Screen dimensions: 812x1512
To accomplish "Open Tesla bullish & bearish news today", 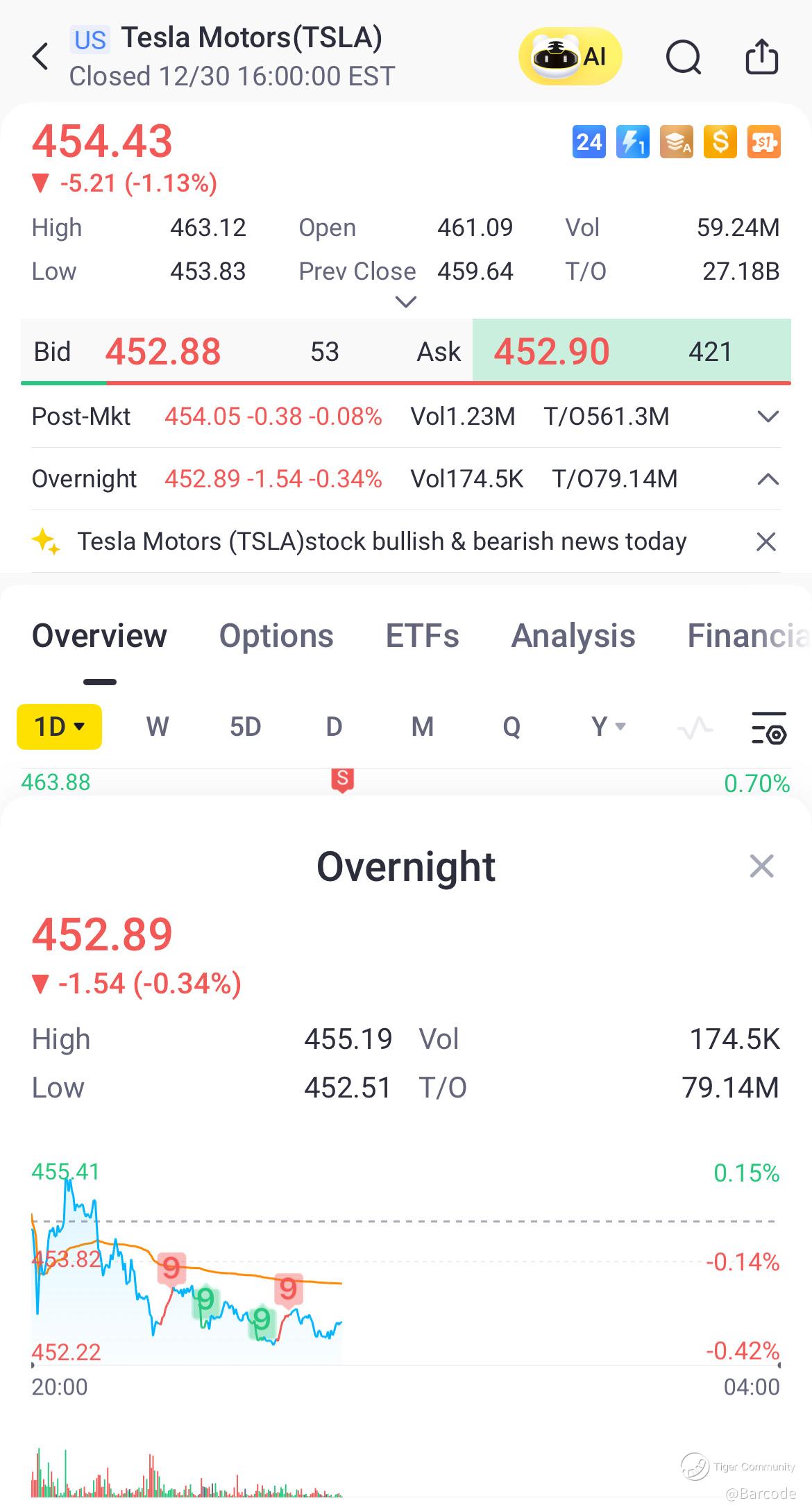I will tap(381, 541).
